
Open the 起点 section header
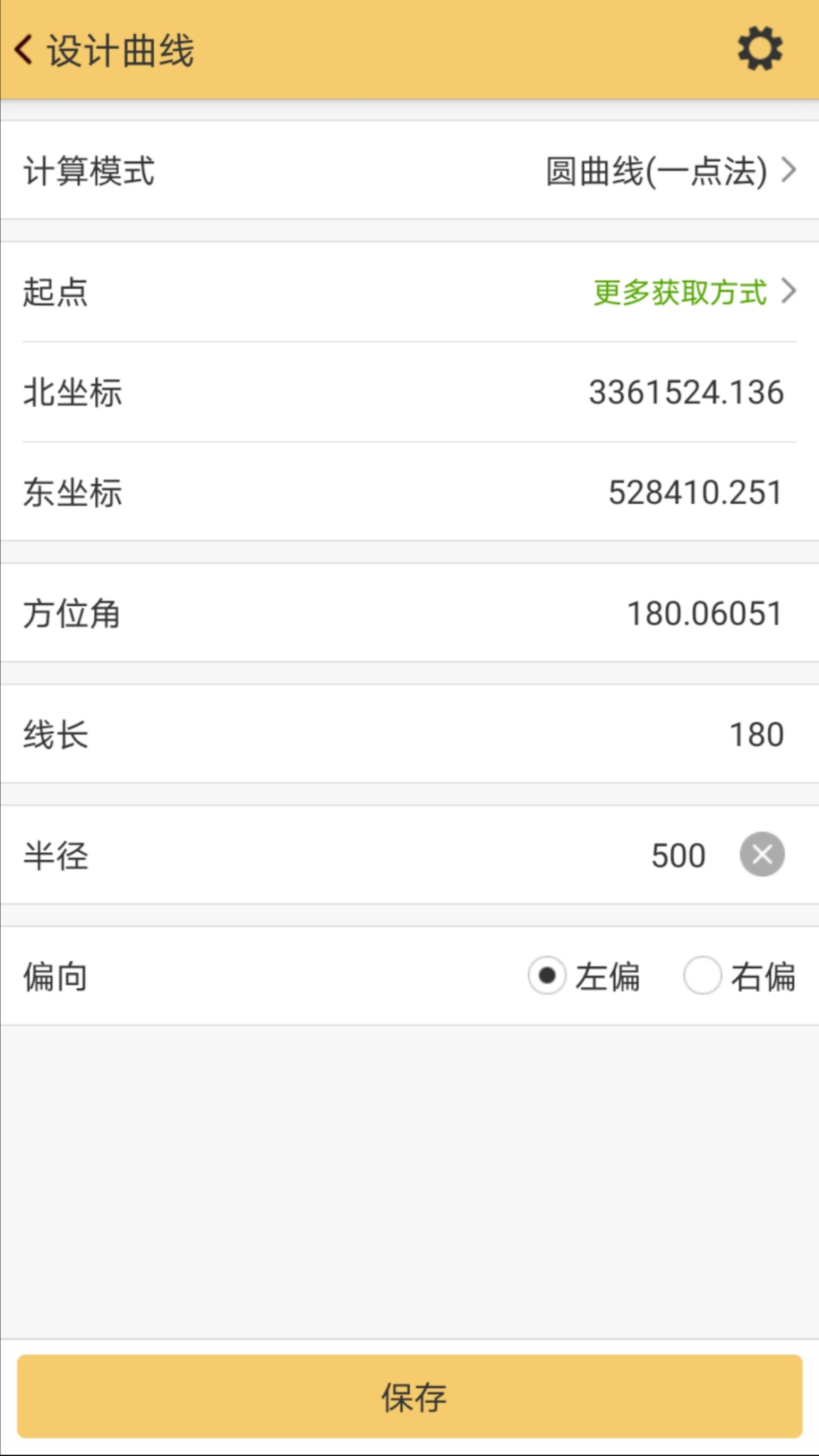pos(55,292)
